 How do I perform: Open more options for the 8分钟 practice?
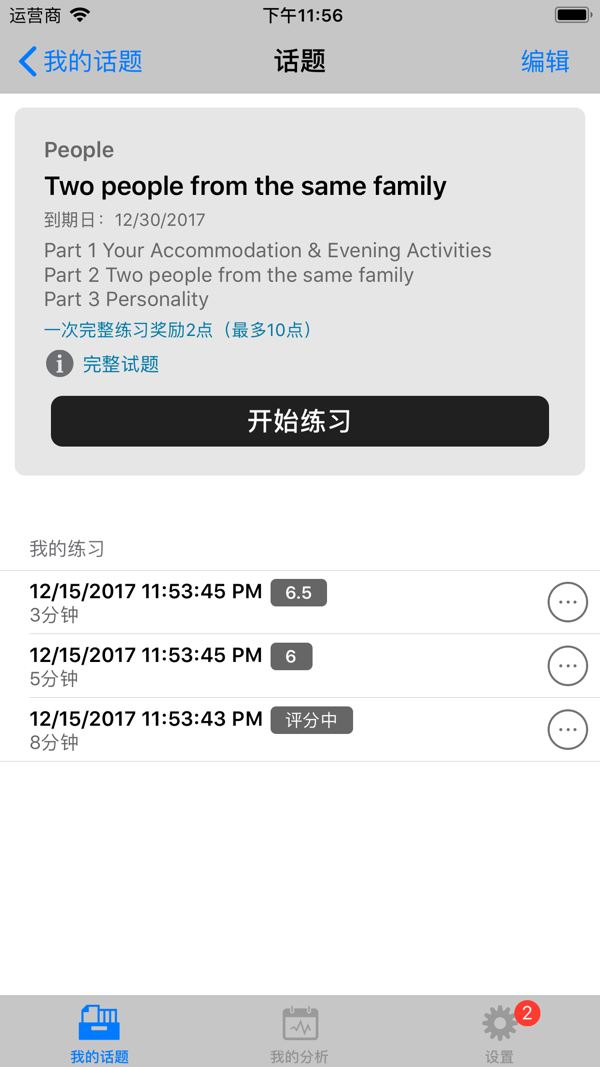click(x=567, y=729)
